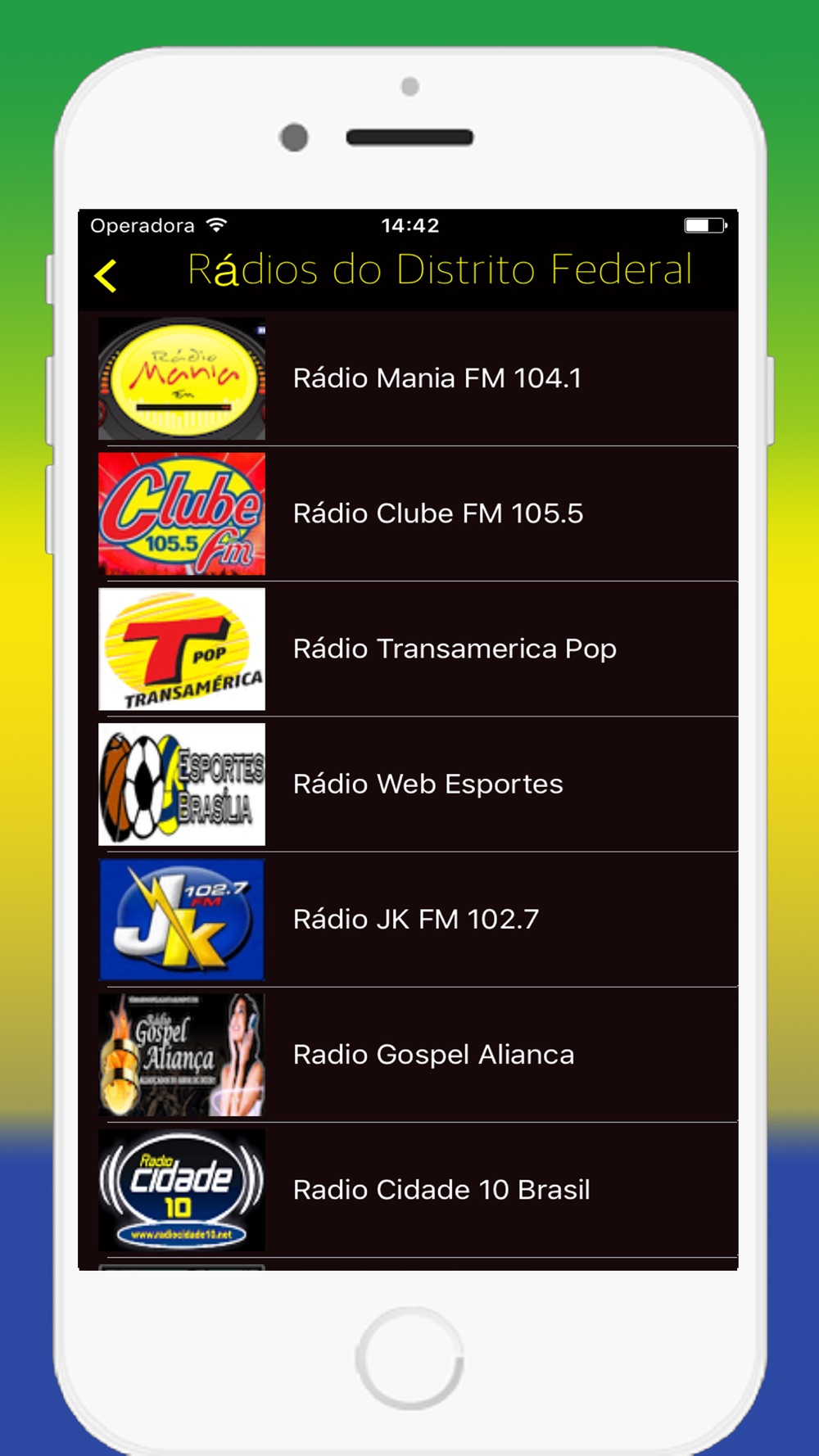819x1456 pixels.
Task: Go back using the yellow arrow
Action: coord(106,275)
